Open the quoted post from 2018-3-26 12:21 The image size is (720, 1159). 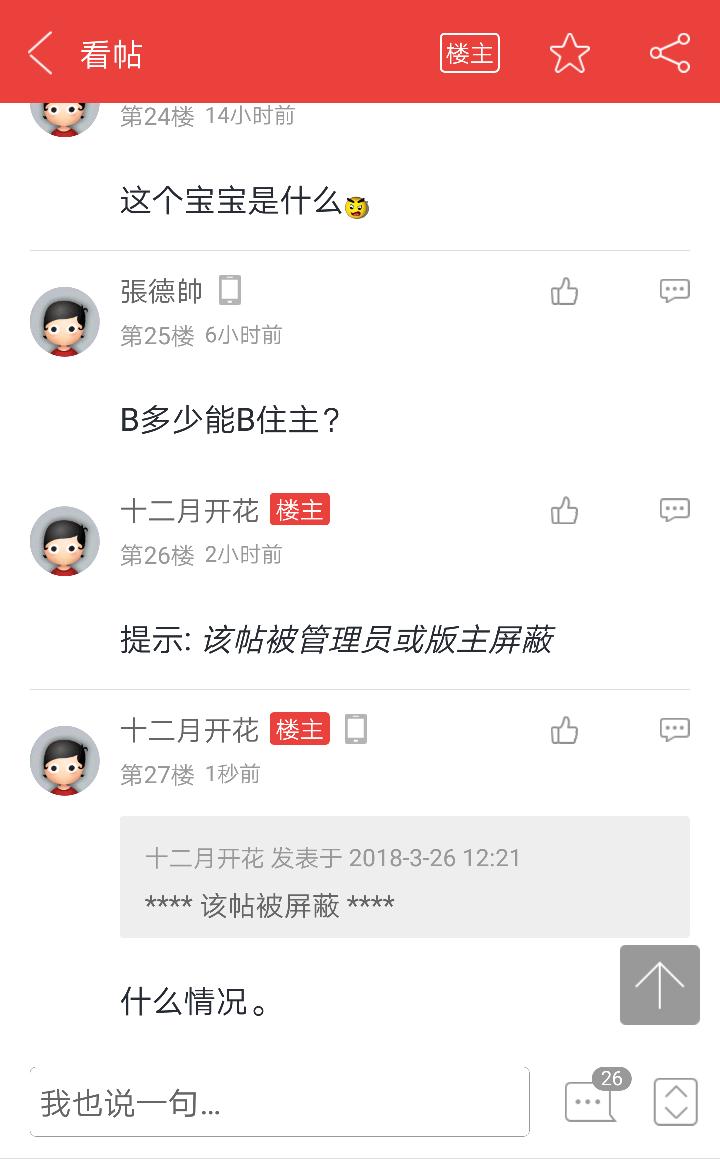404,877
